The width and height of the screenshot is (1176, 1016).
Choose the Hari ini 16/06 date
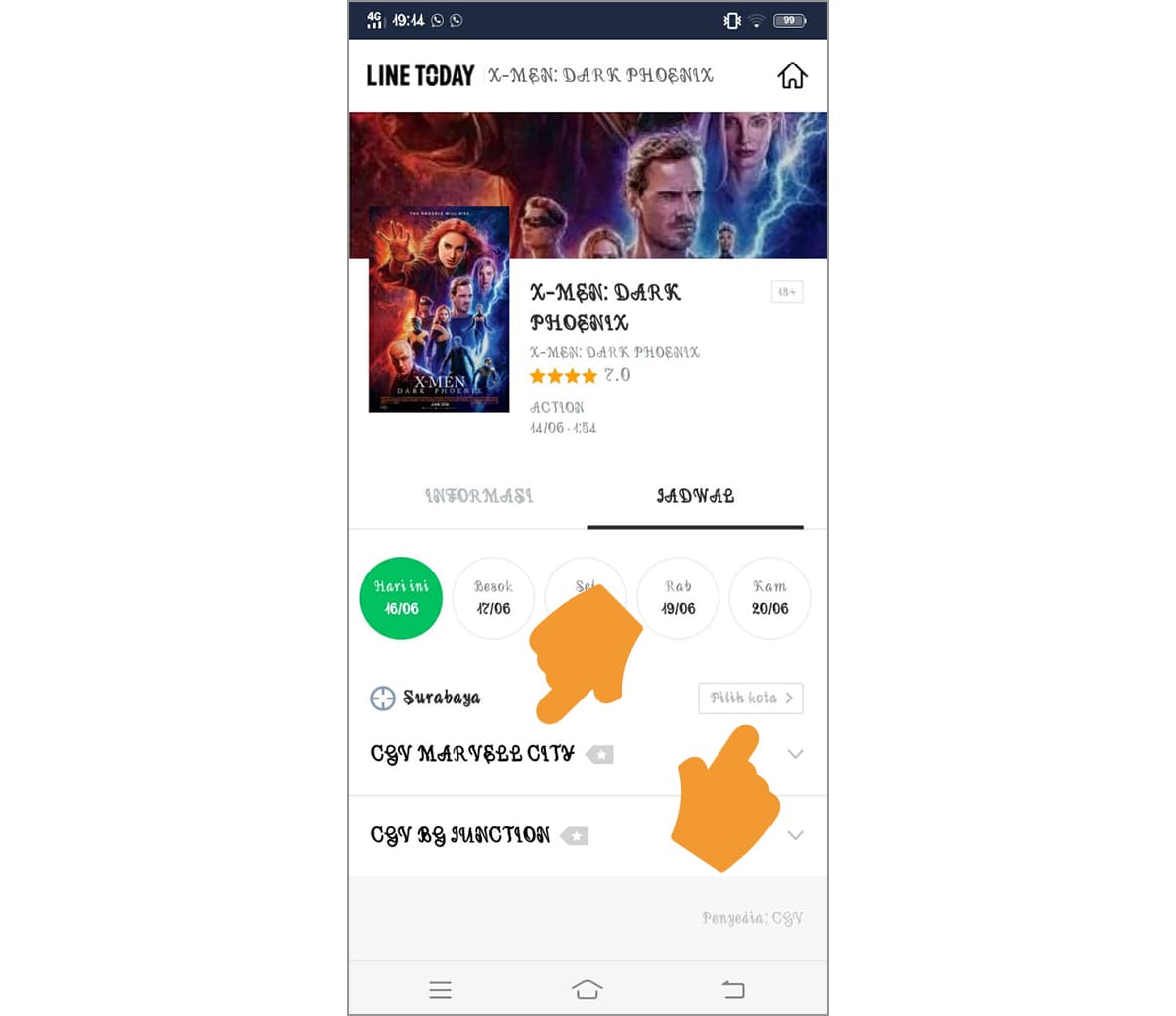(401, 598)
